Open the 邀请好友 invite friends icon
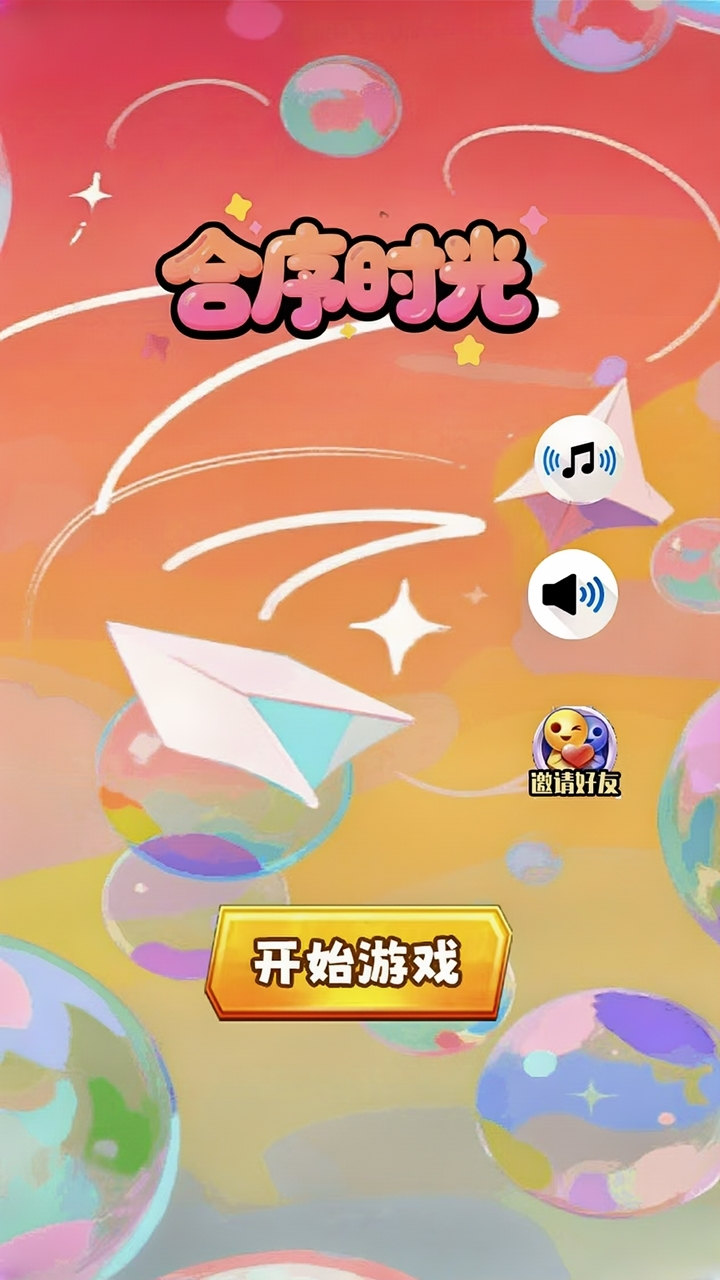 tap(575, 750)
